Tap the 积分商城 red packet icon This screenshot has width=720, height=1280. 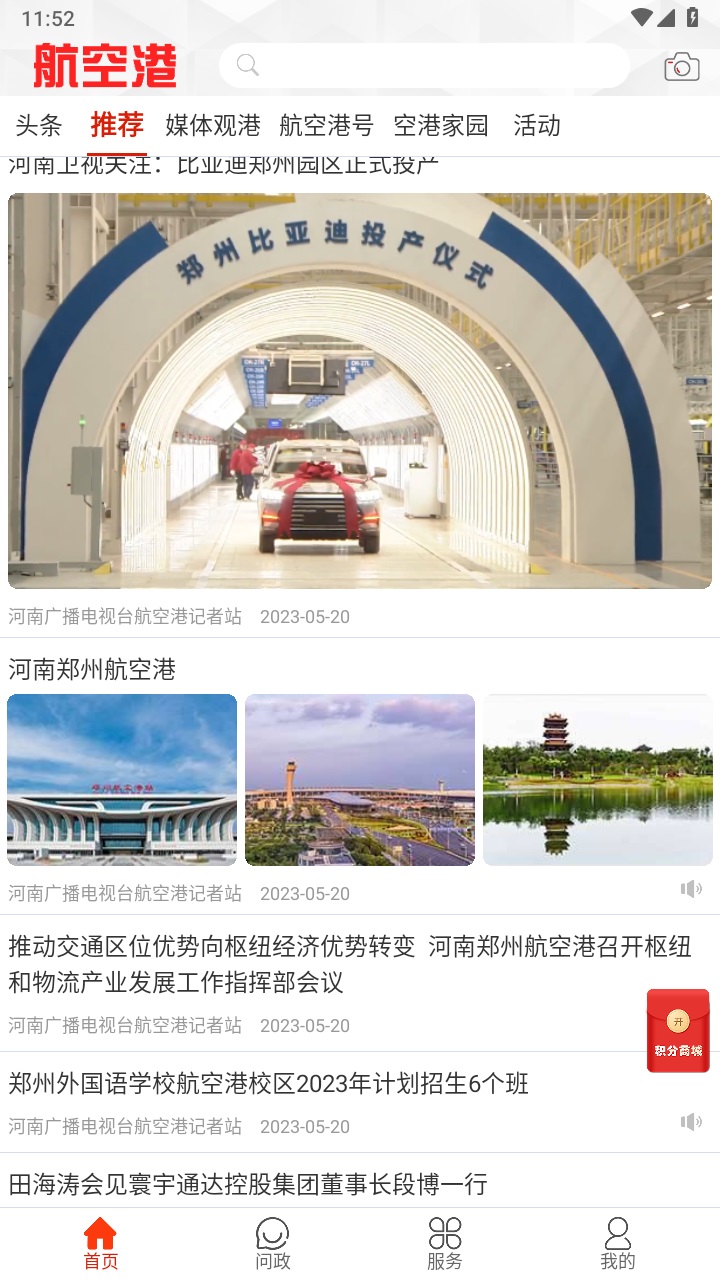[678, 1030]
